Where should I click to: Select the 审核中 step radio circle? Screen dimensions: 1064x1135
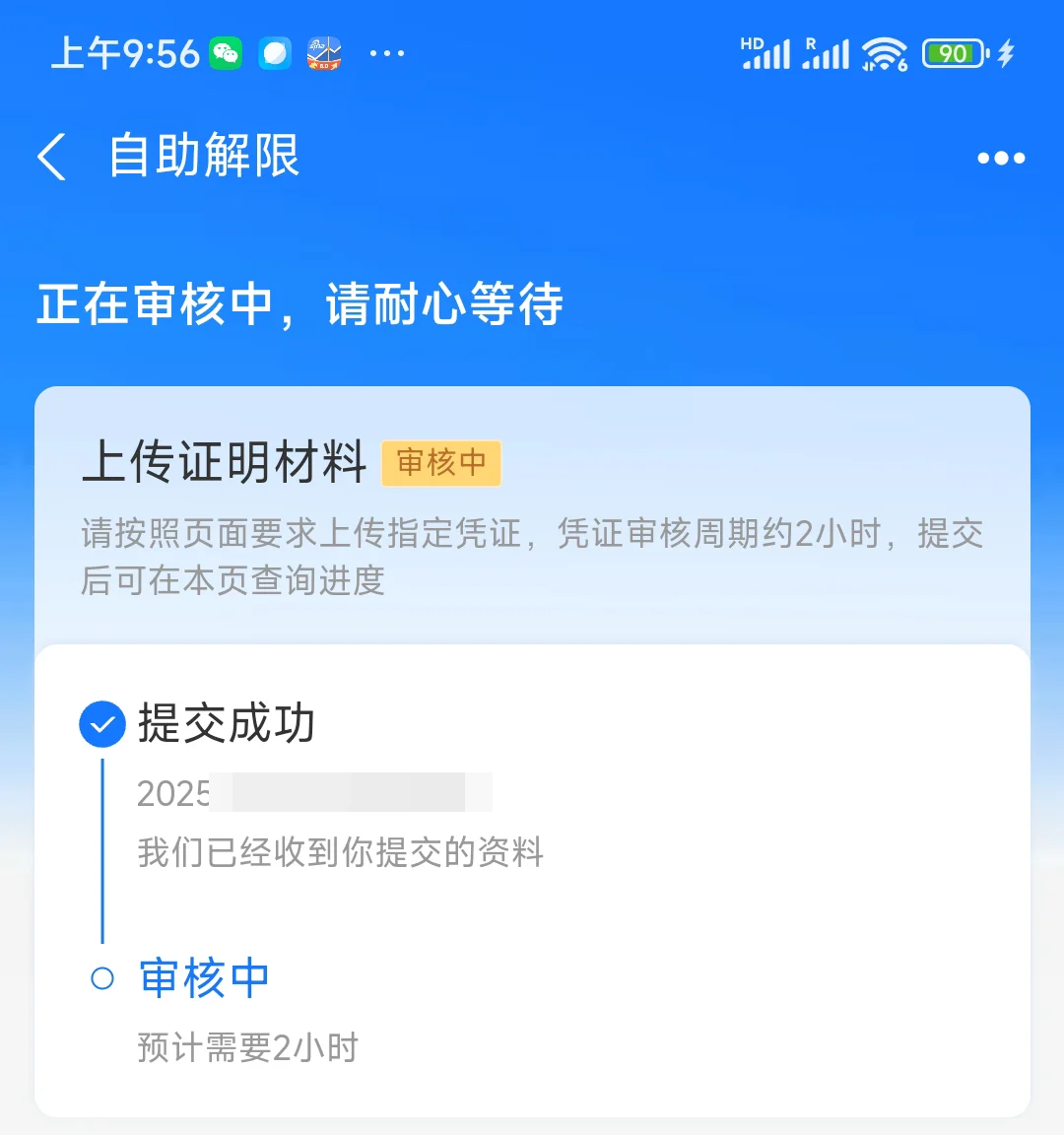tap(101, 976)
